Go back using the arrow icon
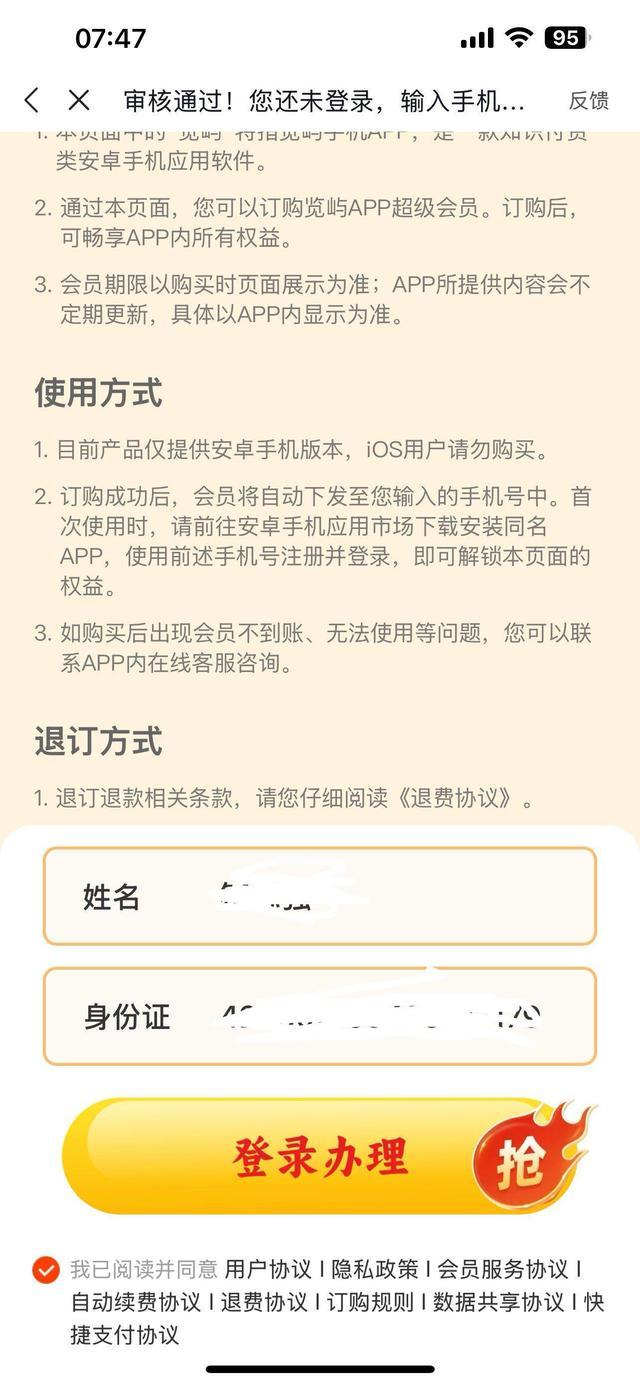This screenshot has height=1385, width=640. (x=32, y=100)
